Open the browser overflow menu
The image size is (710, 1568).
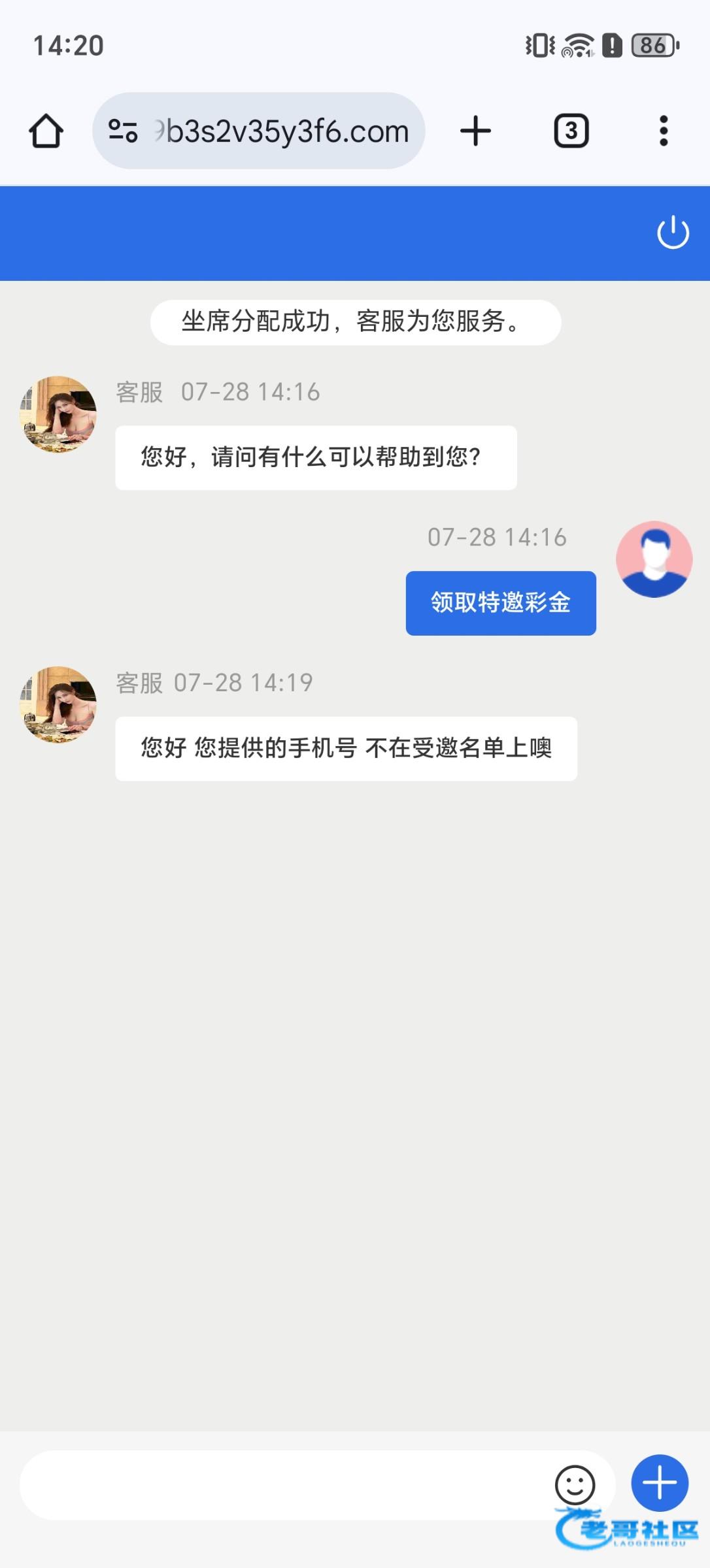coord(663,131)
